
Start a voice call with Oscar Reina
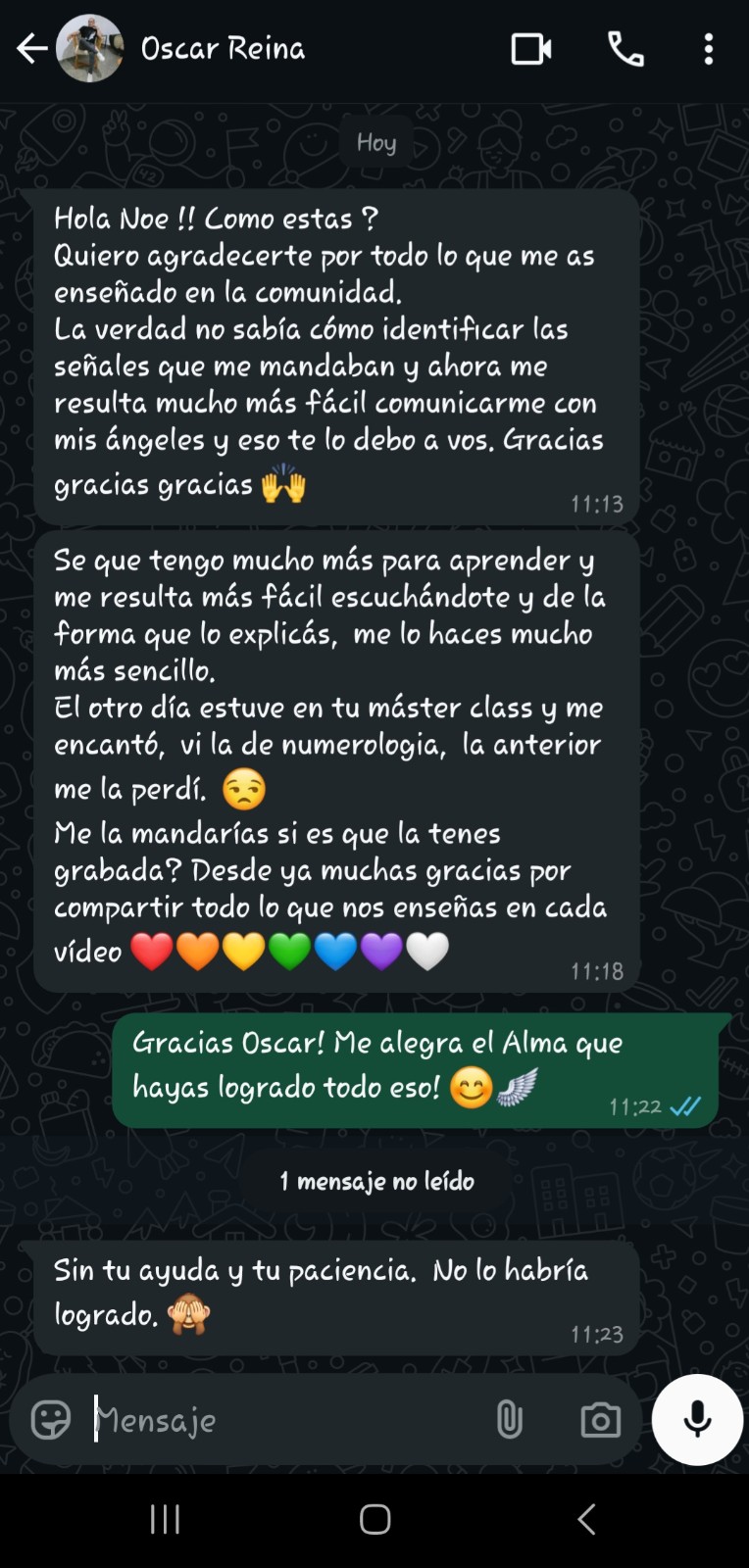point(625,48)
